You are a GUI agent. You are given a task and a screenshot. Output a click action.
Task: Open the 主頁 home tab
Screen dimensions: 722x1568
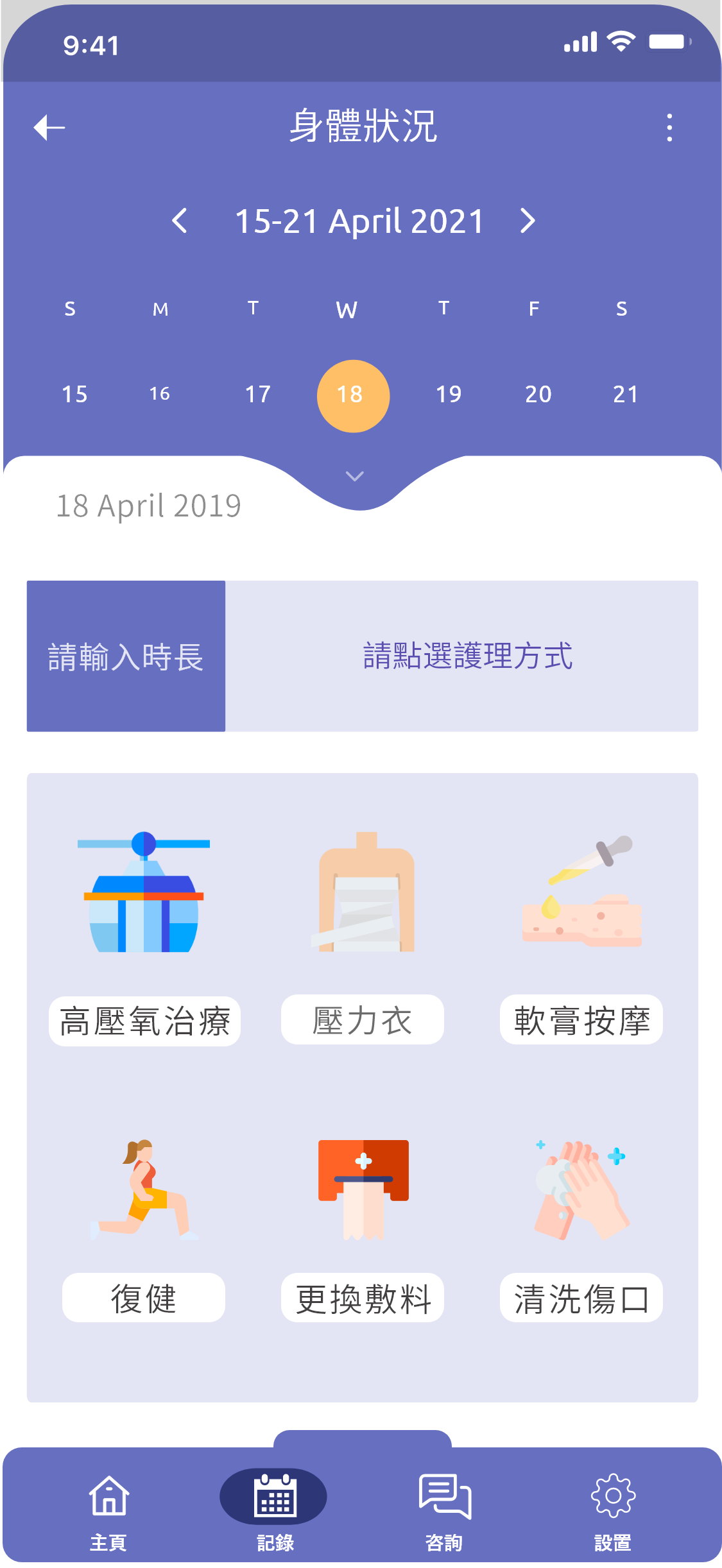pos(108,1512)
